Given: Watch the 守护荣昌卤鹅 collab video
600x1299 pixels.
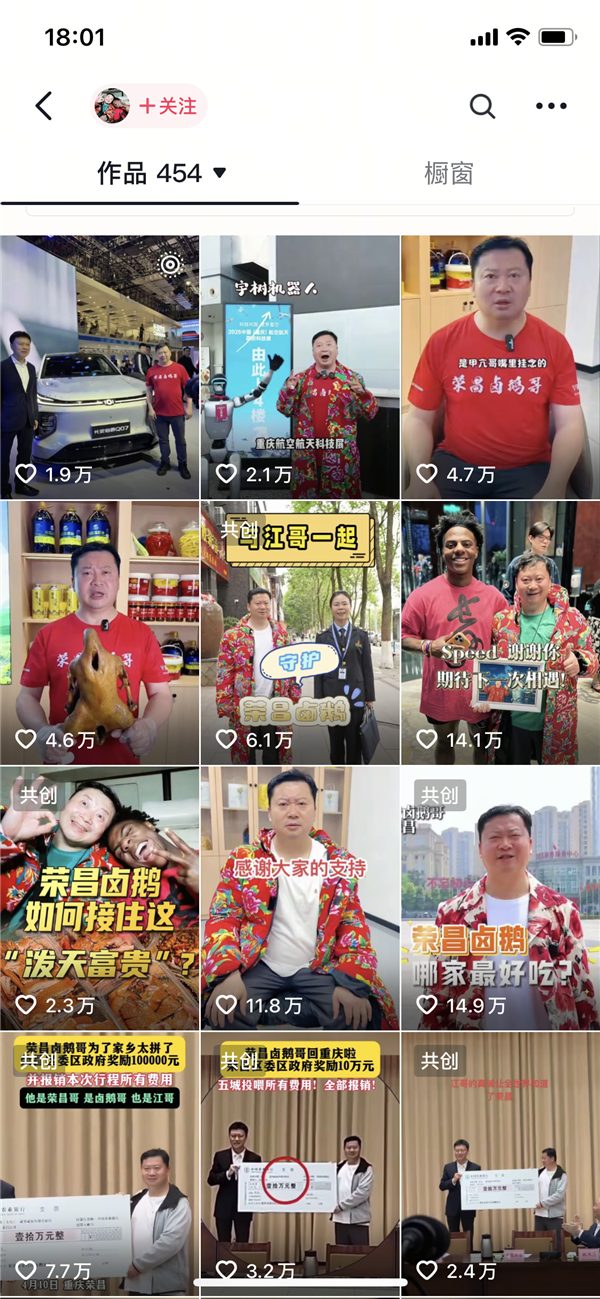Looking at the screenshot, I should coord(300,633).
